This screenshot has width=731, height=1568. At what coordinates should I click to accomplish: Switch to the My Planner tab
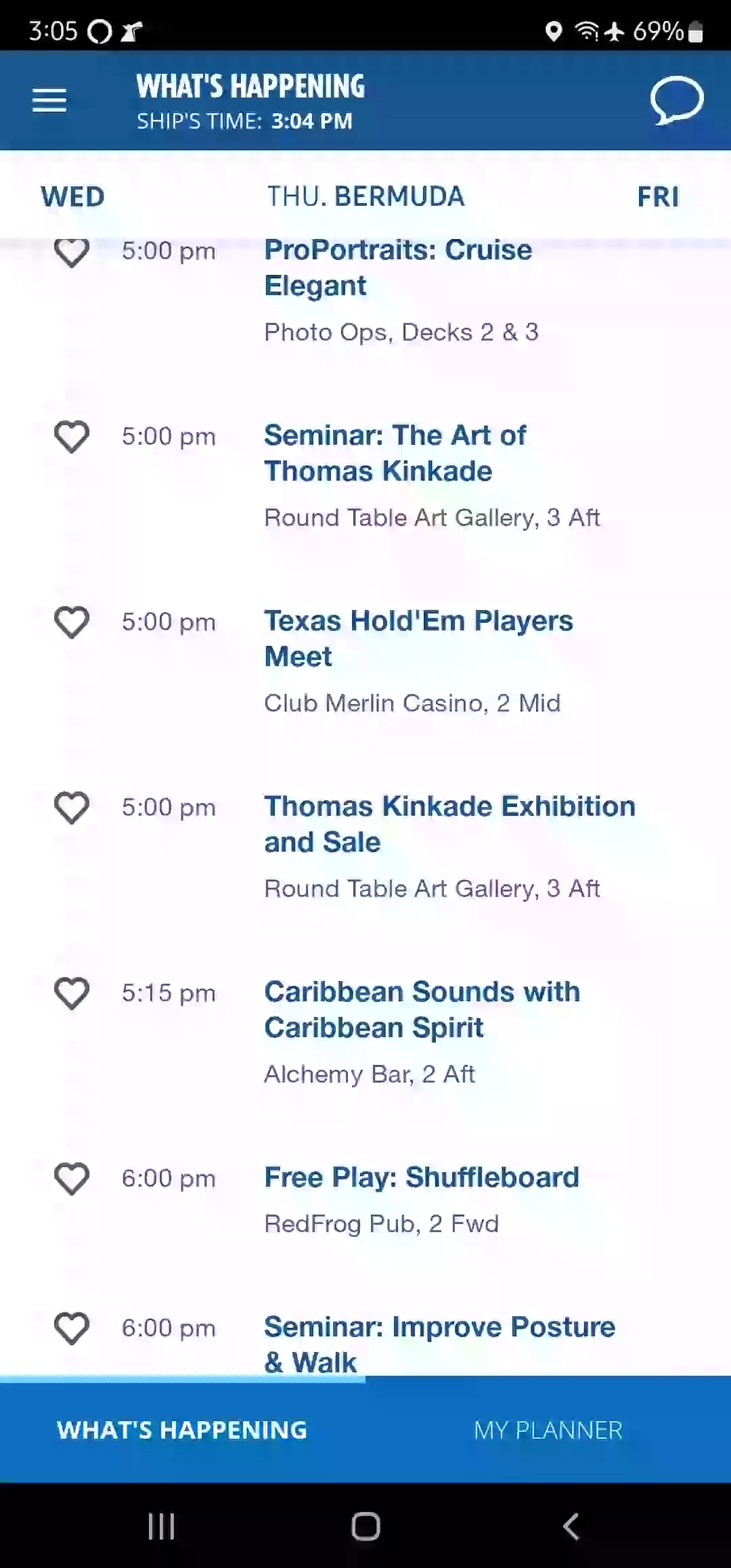point(548,1430)
